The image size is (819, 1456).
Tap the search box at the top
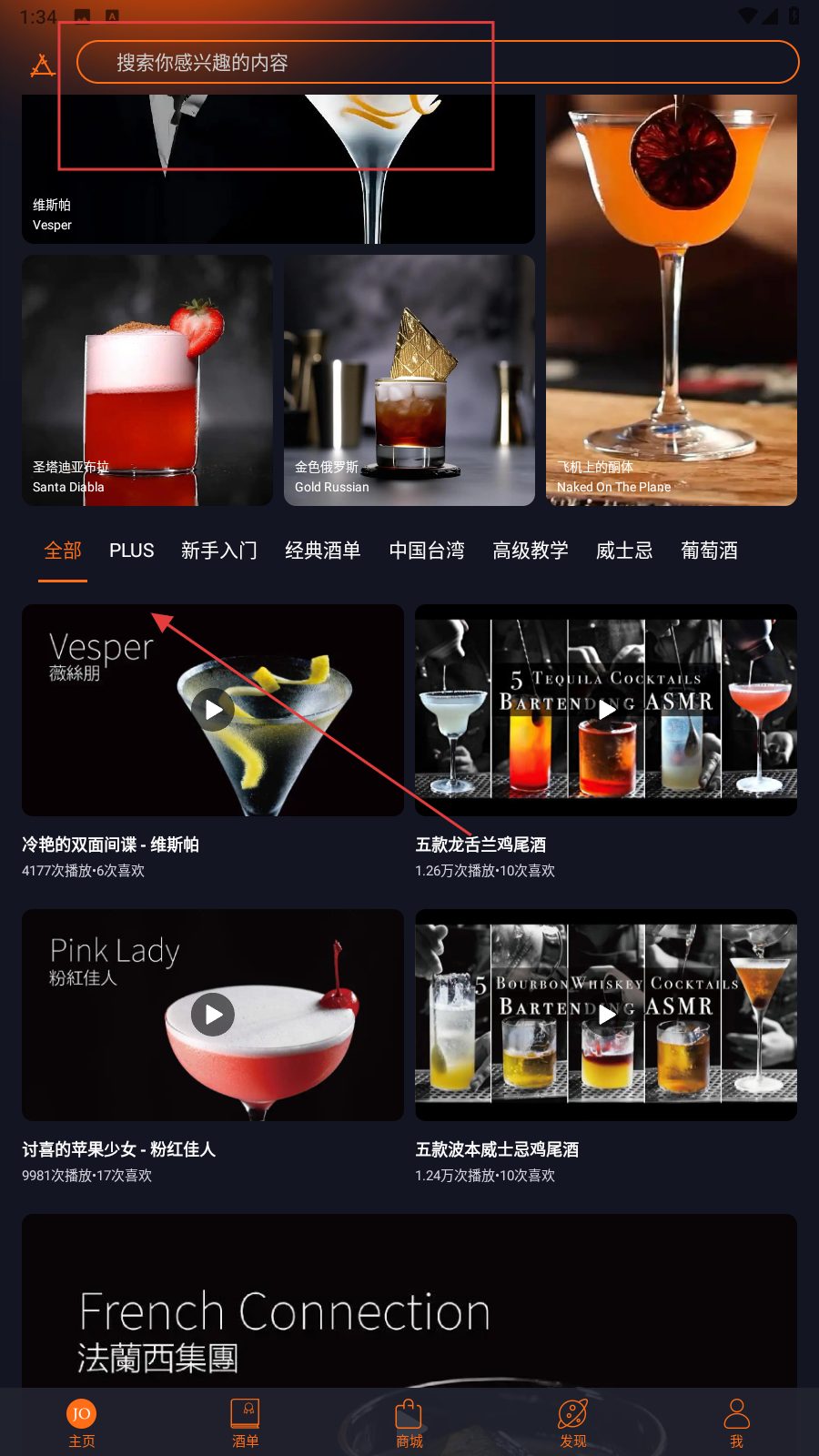(x=438, y=62)
